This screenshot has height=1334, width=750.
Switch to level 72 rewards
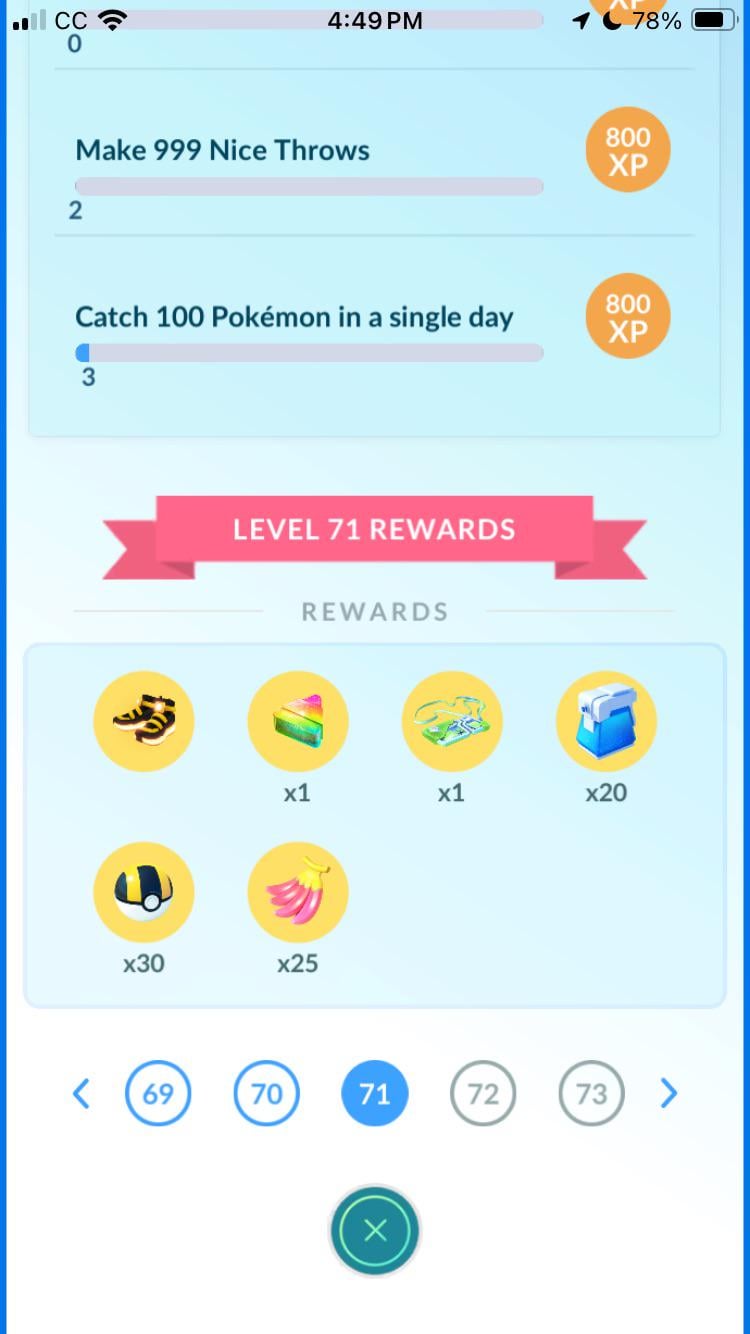pyautogui.click(x=483, y=1094)
